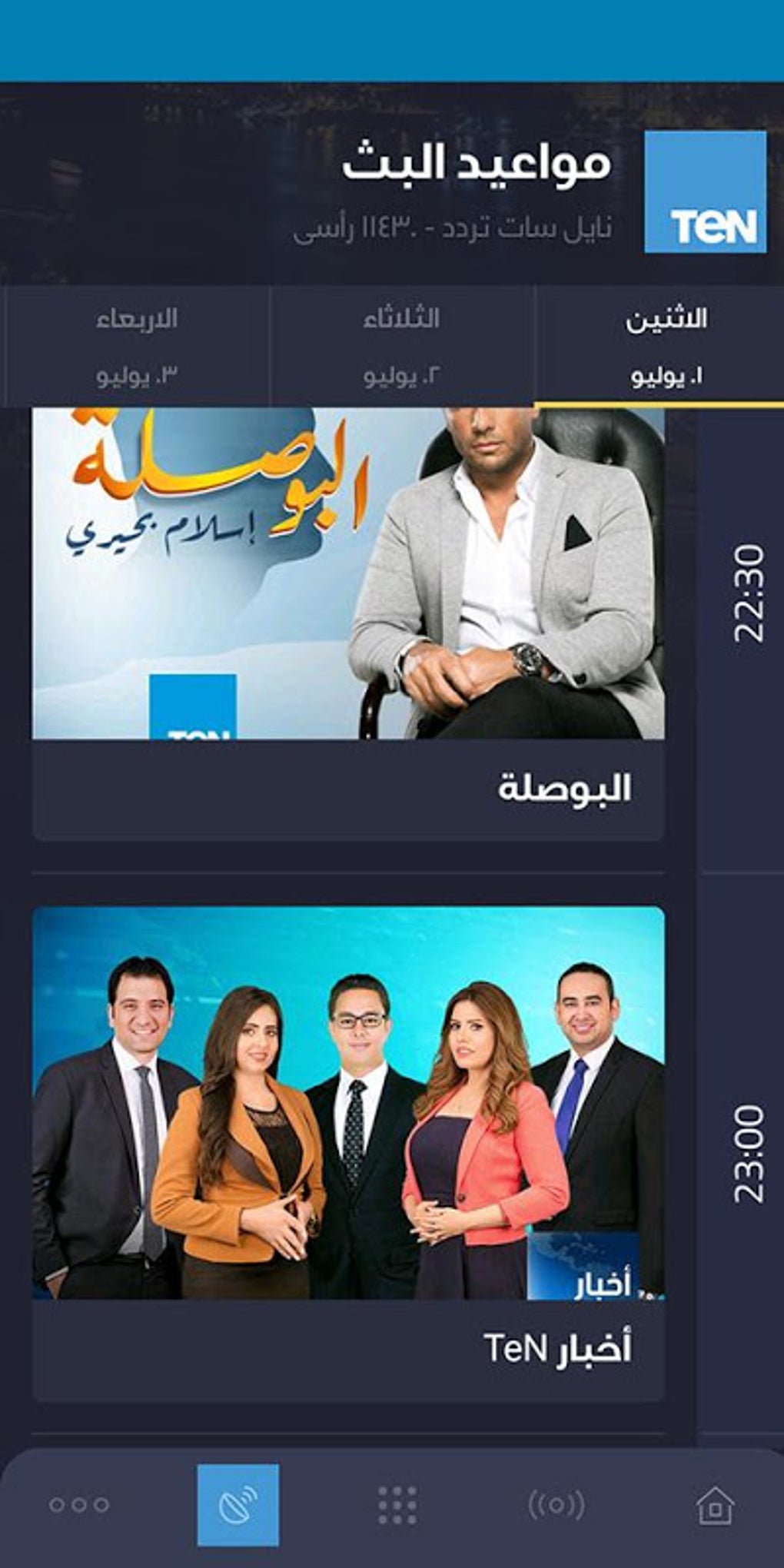Switch to the الثلاثاء ٢ يوليو tab

pos(401,346)
